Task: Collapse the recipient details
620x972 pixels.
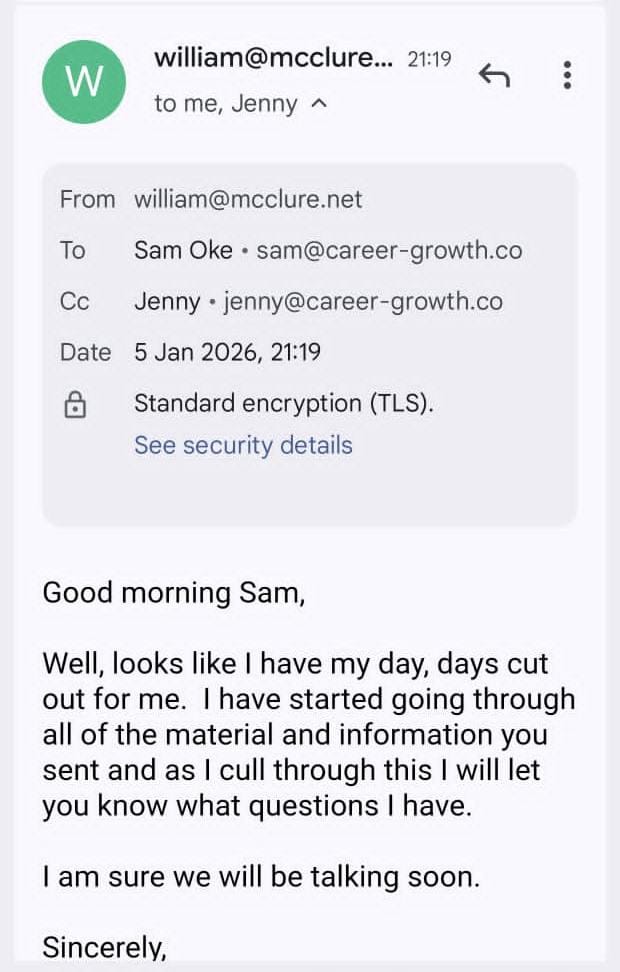Action: click(x=319, y=103)
